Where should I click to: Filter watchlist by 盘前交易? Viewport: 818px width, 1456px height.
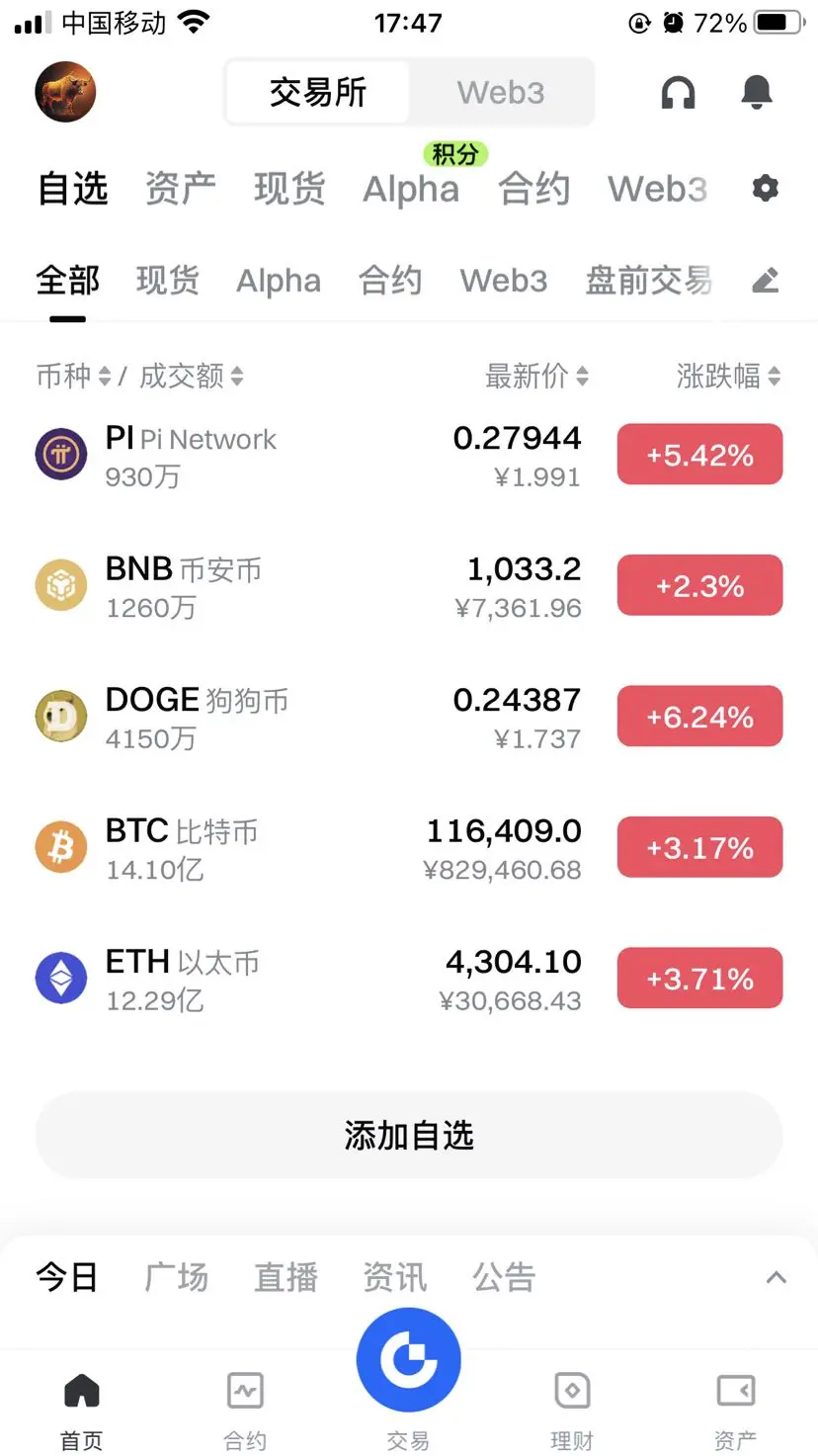click(648, 281)
